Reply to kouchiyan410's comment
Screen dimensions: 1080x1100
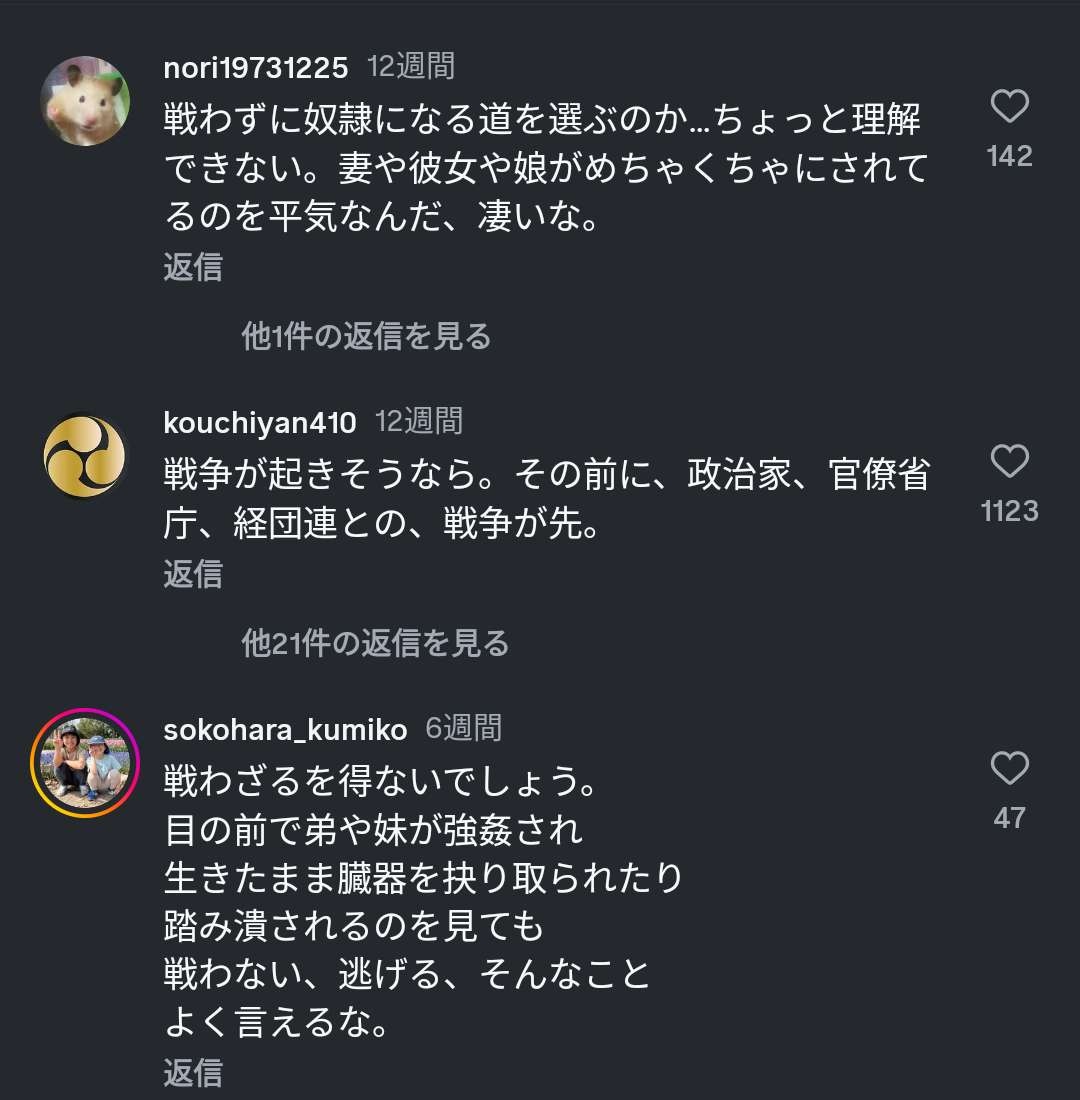[x=193, y=574]
